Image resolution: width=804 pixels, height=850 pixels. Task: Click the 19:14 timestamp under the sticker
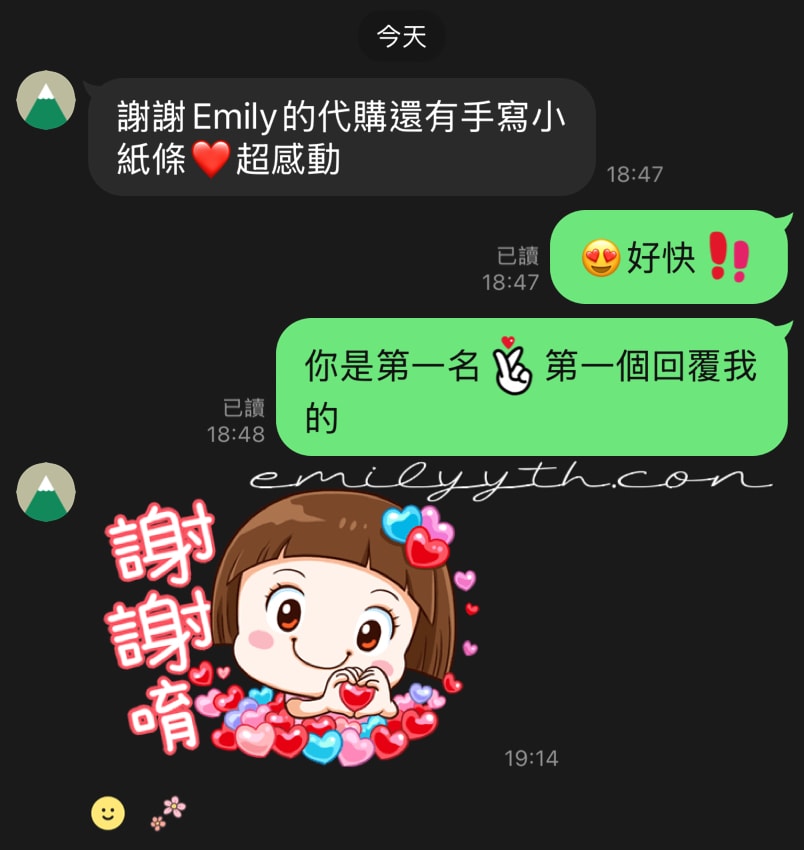[x=533, y=758]
